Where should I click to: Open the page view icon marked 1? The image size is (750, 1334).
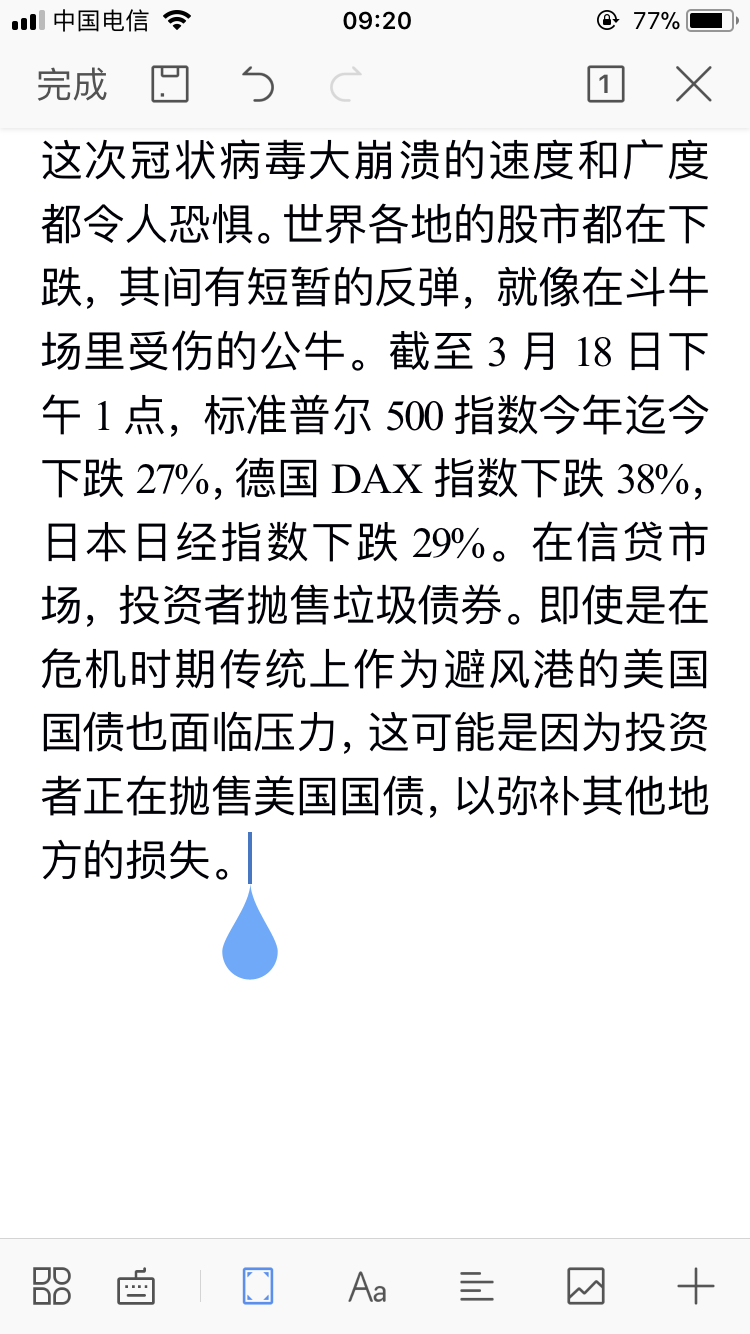(605, 85)
